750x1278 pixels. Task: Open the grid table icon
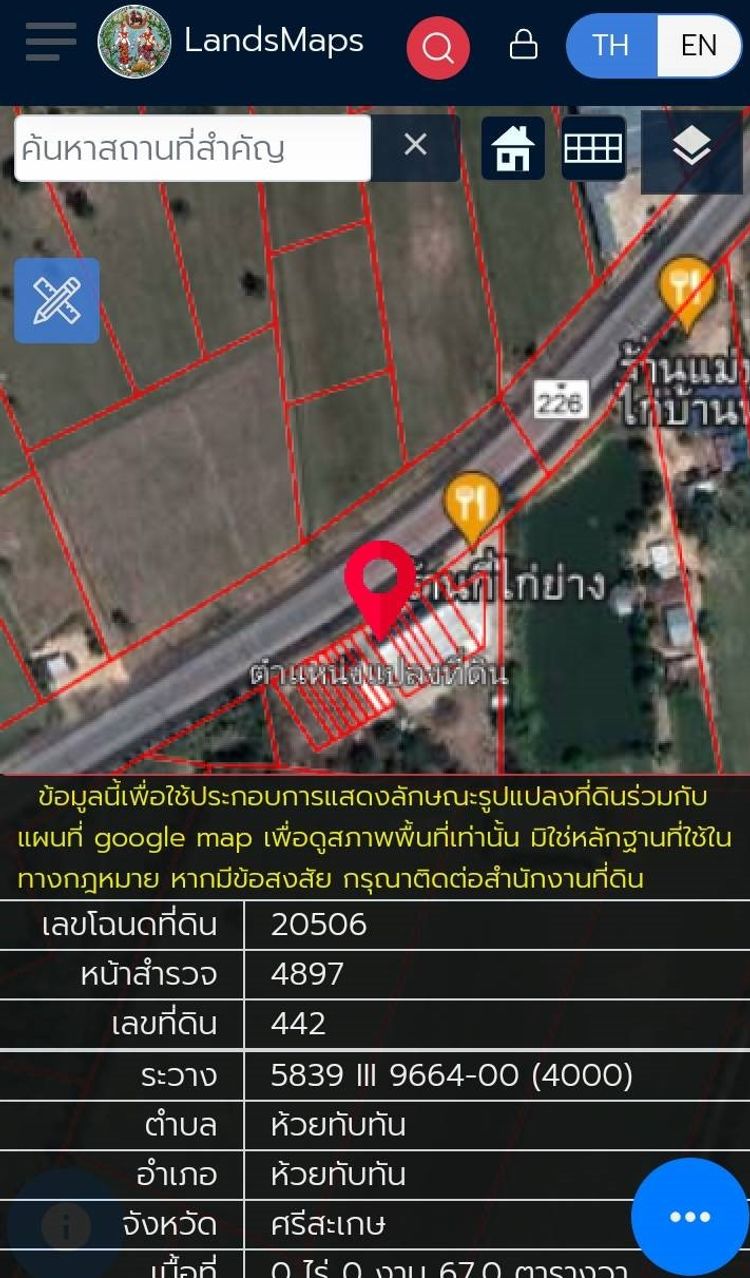pyautogui.click(x=593, y=149)
